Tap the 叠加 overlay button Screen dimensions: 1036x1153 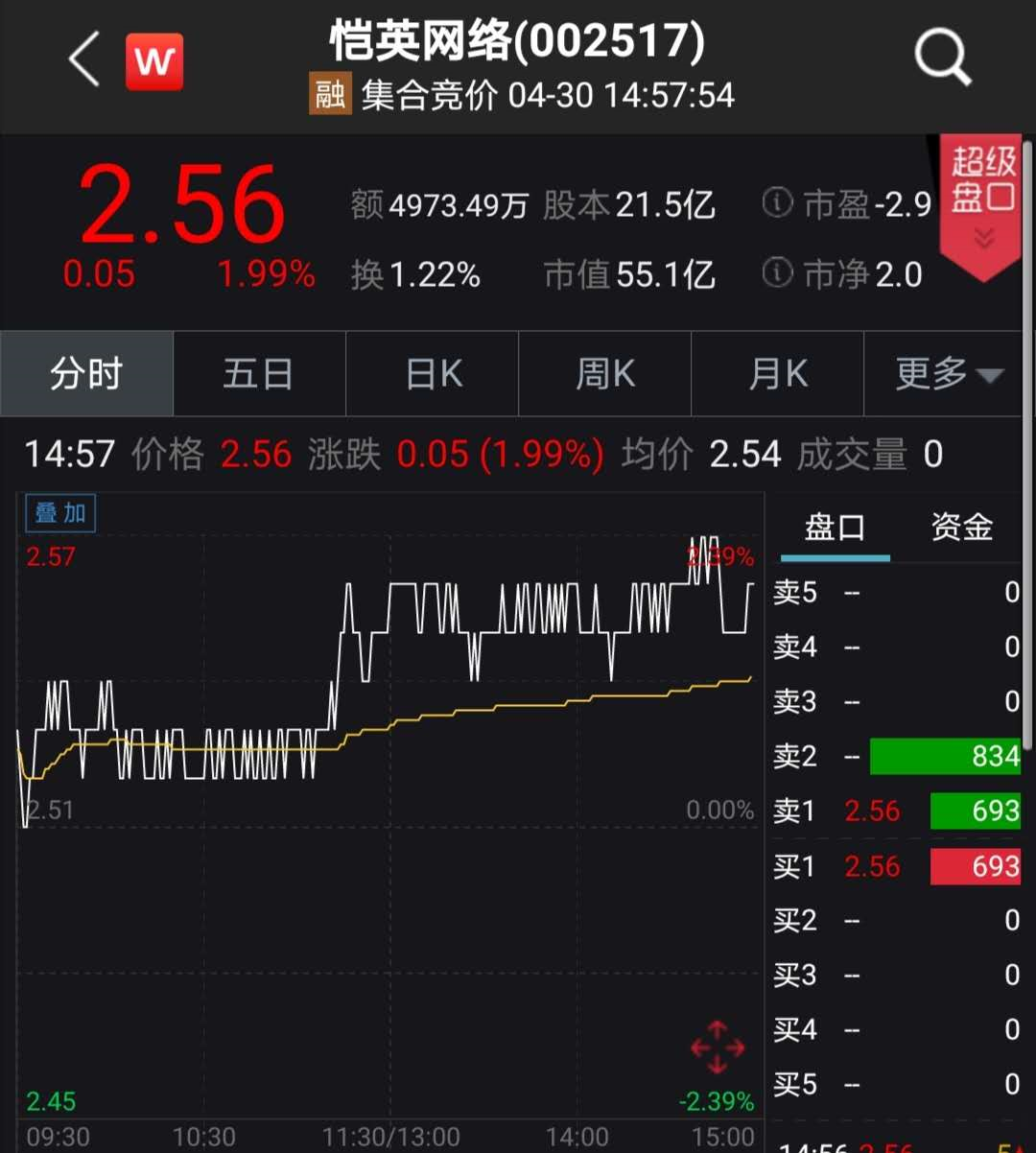(60, 513)
